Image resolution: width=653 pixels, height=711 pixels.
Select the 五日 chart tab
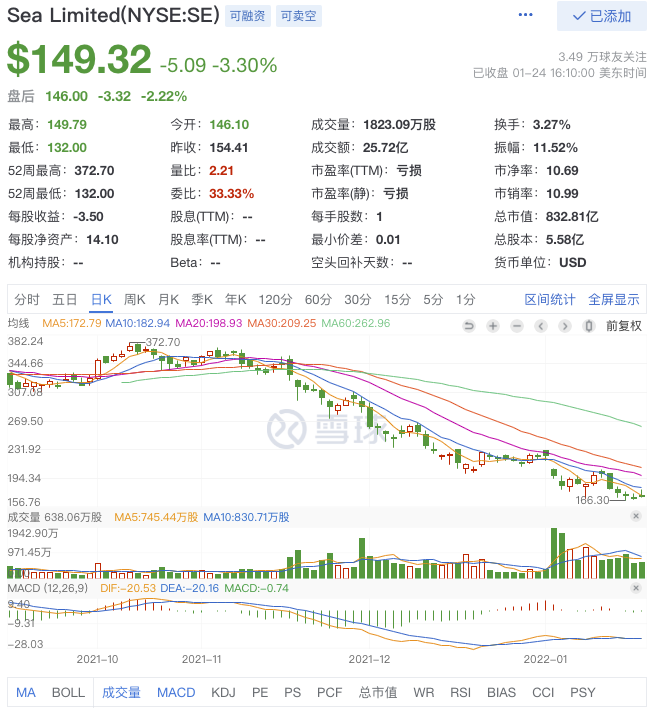65,299
